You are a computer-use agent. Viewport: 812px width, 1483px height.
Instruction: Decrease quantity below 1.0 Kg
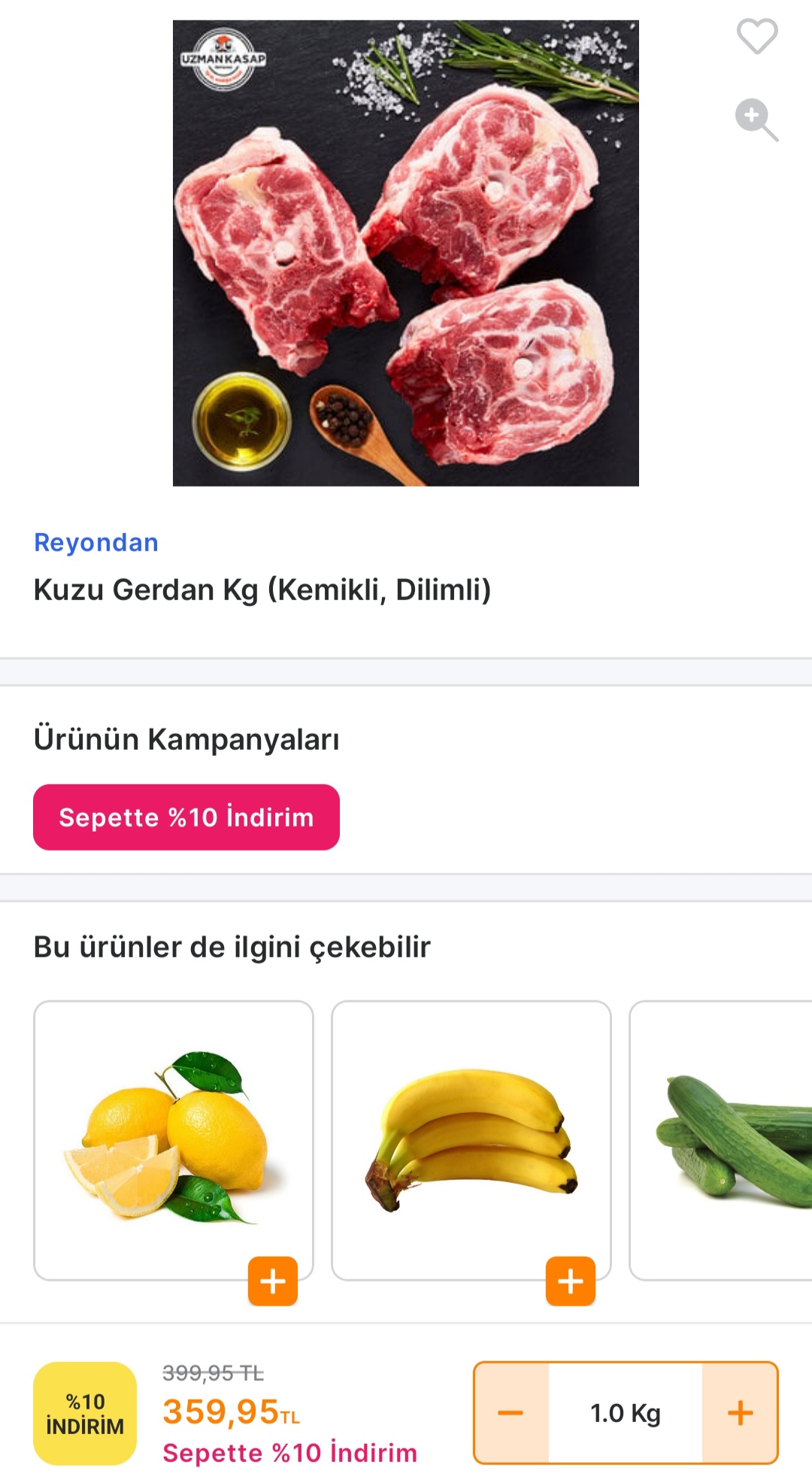(511, 1413)
